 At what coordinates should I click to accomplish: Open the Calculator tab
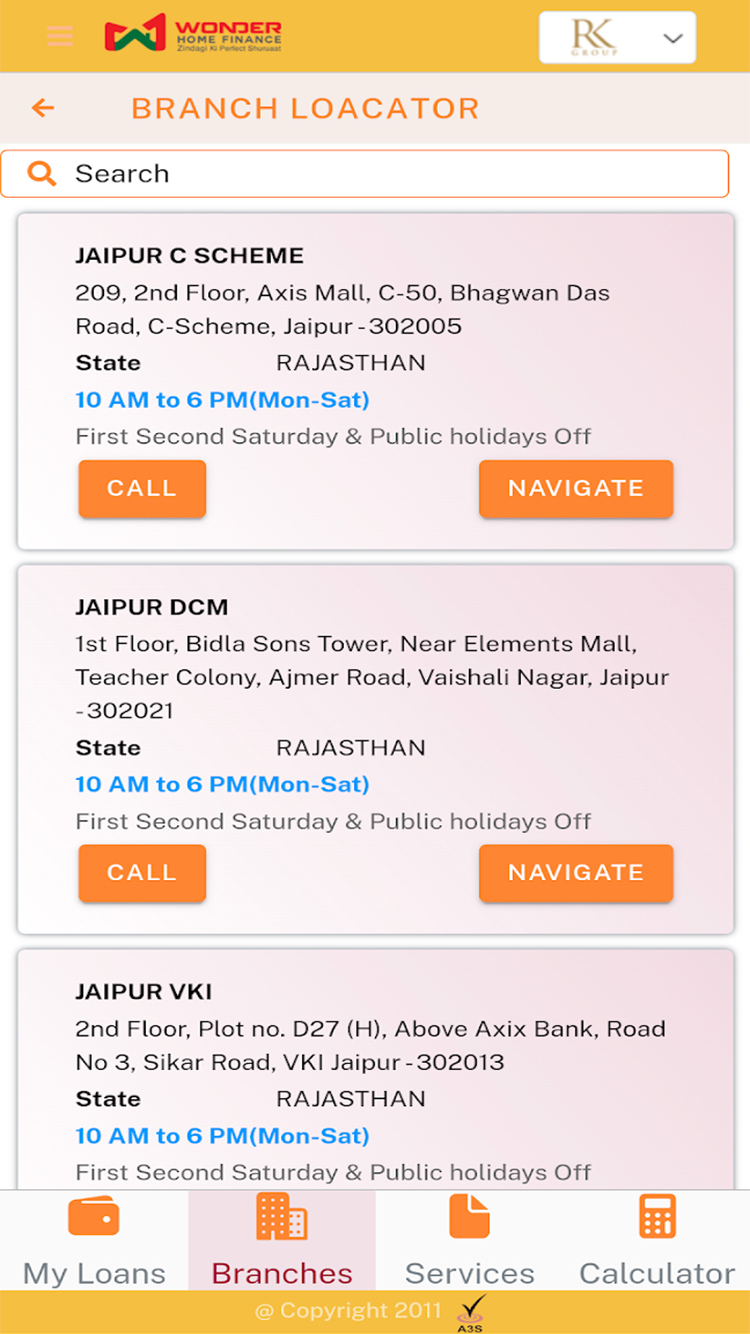[657, 1240]
